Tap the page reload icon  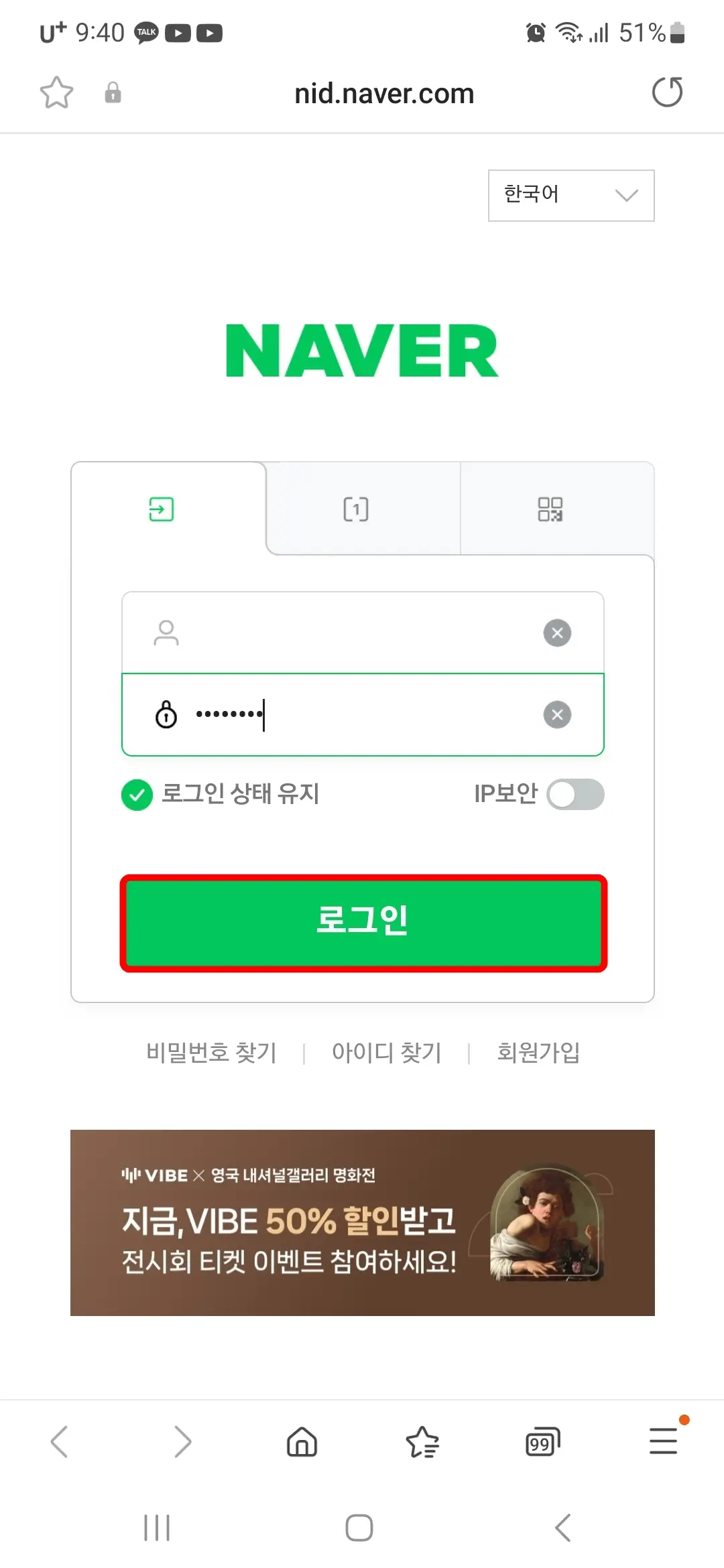point(667,92)
